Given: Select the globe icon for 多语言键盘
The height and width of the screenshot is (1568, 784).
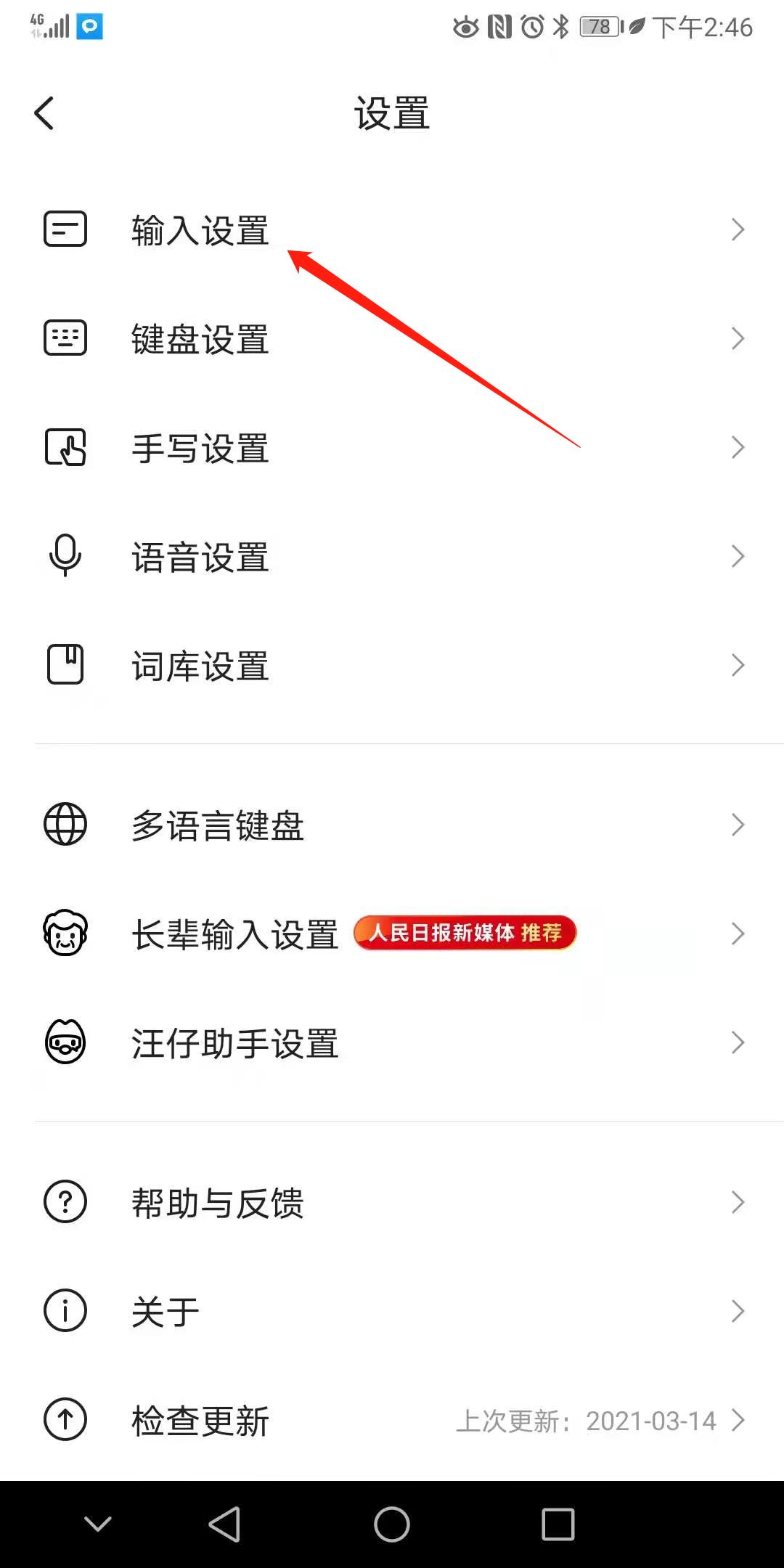Looking at the screenshot, I should coord(65,825).
